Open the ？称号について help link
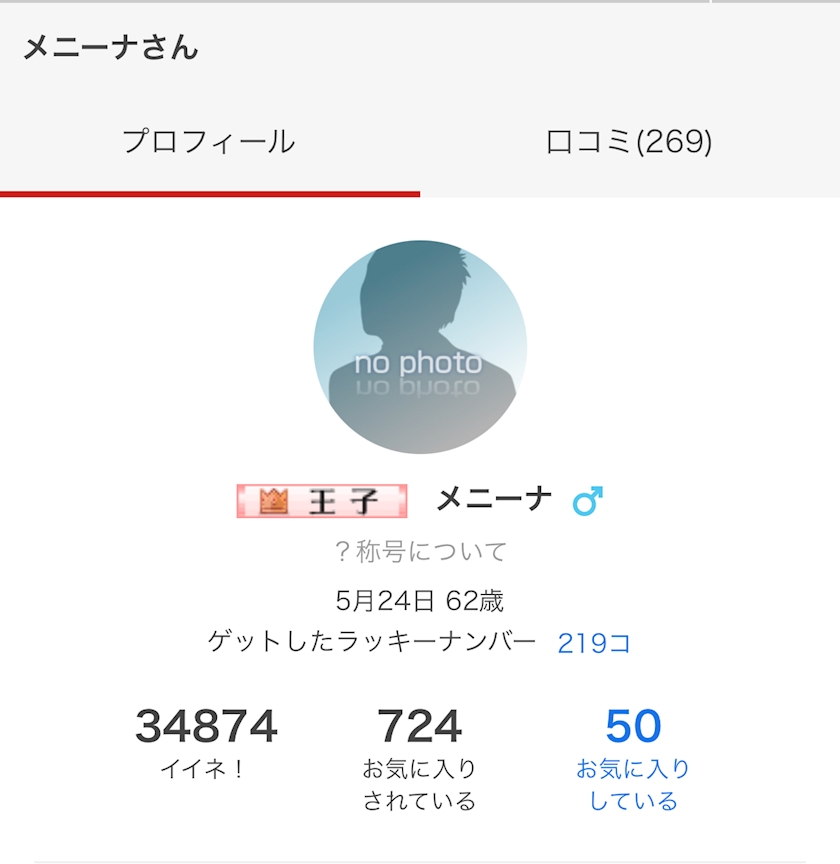The image size is (840, 864). pyautogui.click(x=420, y=551)
